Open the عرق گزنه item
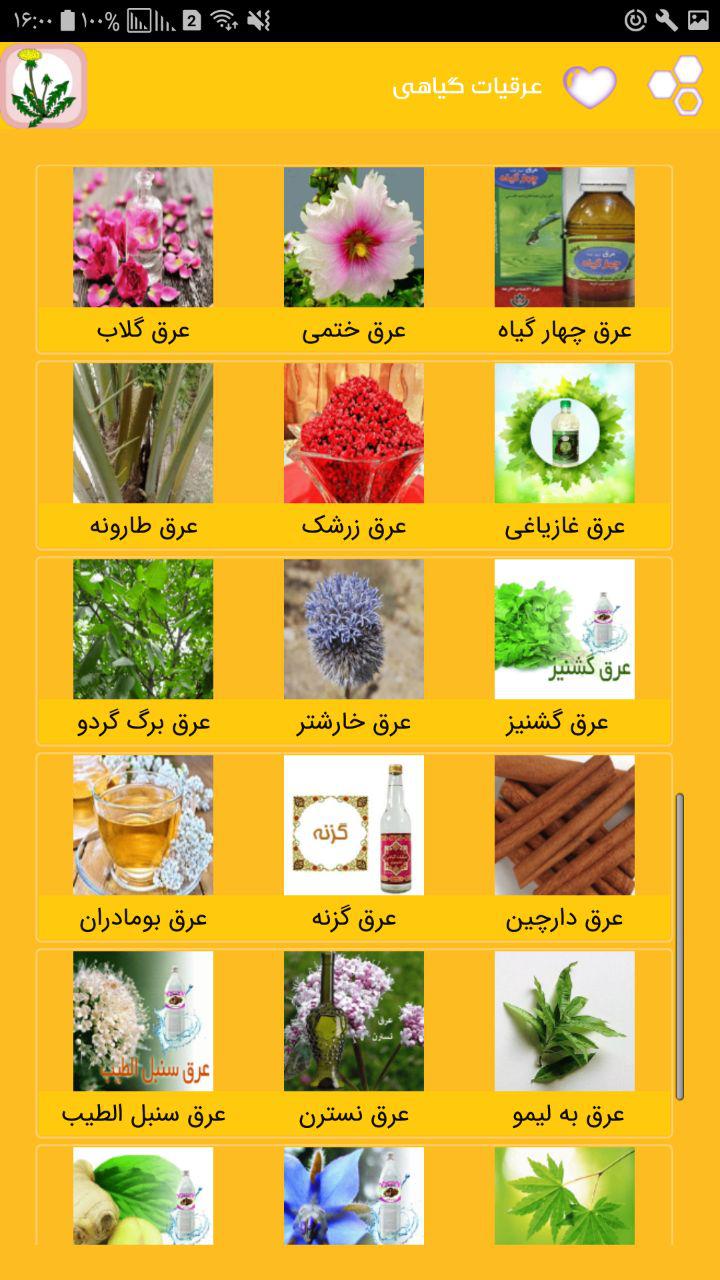The height and width of the screenshot is (1280, 720). (x=354, y=847)
